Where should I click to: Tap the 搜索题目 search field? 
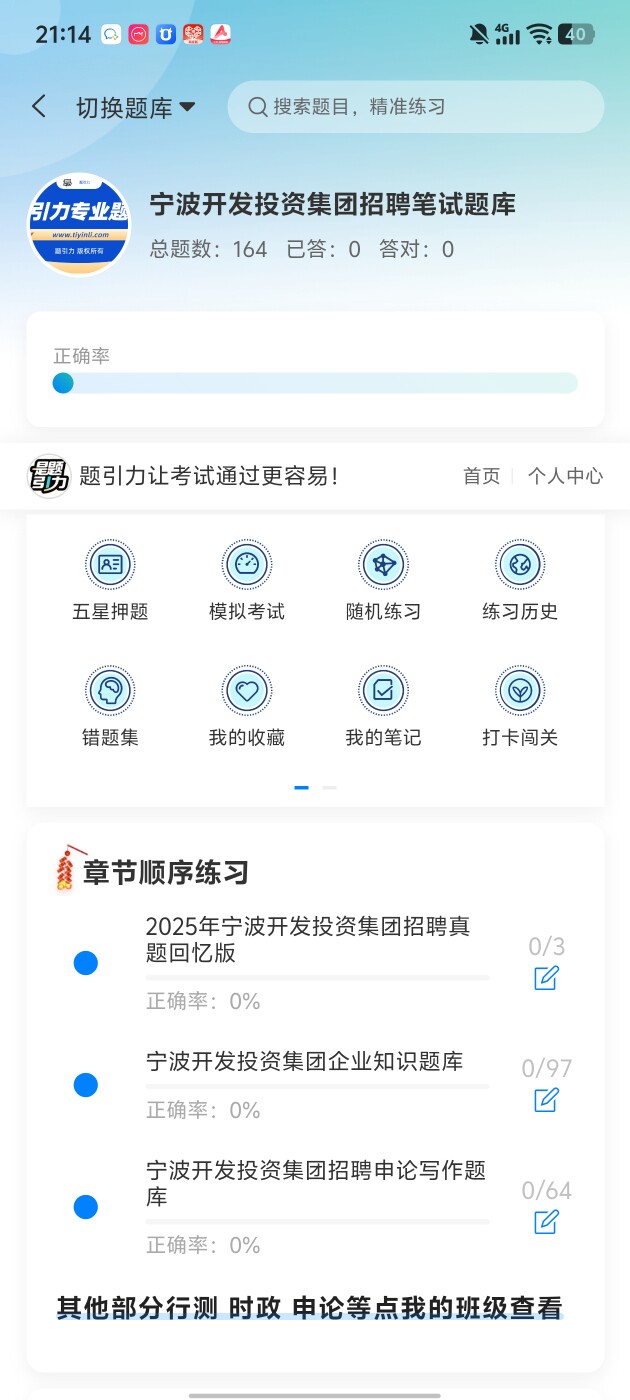pyautogui.click(x=416, y=107)
